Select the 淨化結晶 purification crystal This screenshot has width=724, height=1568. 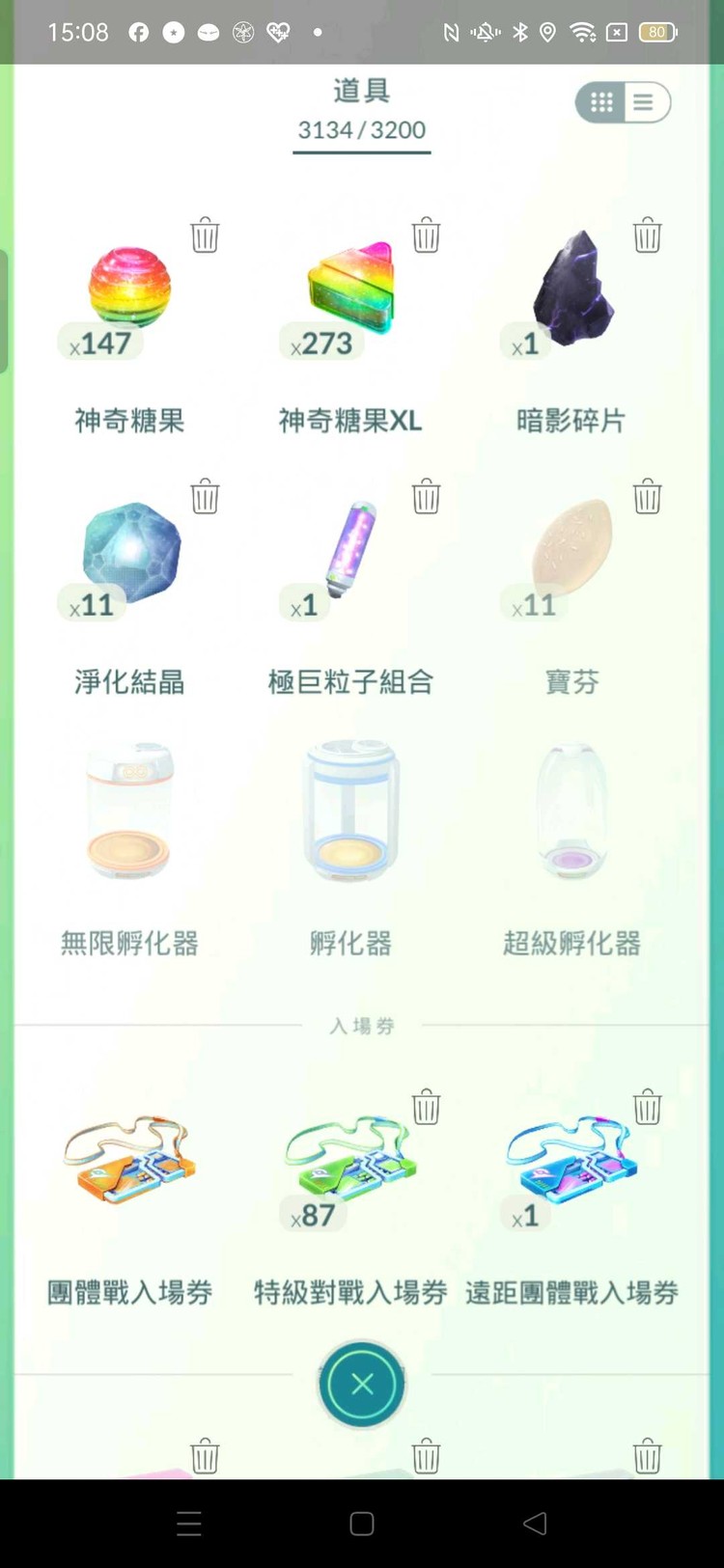click(x=128, y=552)
